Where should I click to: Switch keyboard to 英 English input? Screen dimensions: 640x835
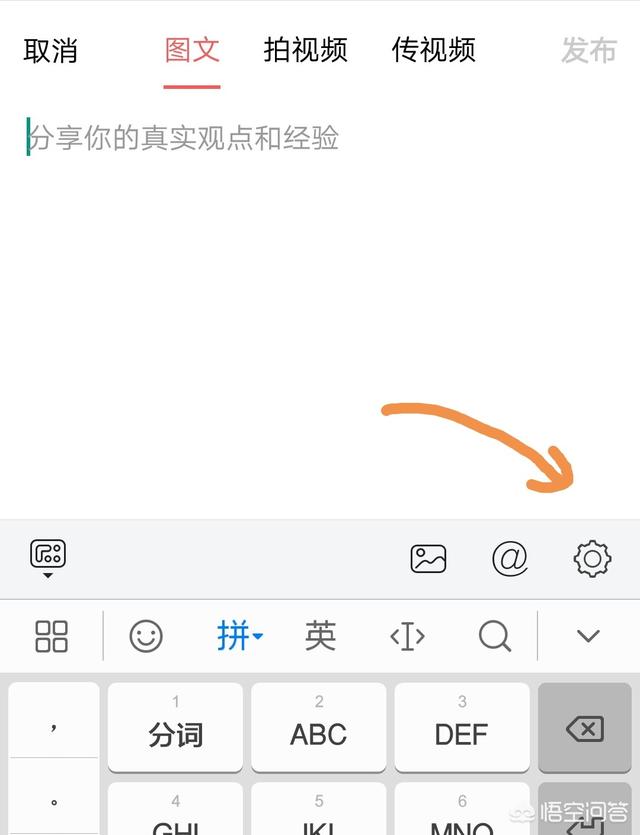coord(320,636)
